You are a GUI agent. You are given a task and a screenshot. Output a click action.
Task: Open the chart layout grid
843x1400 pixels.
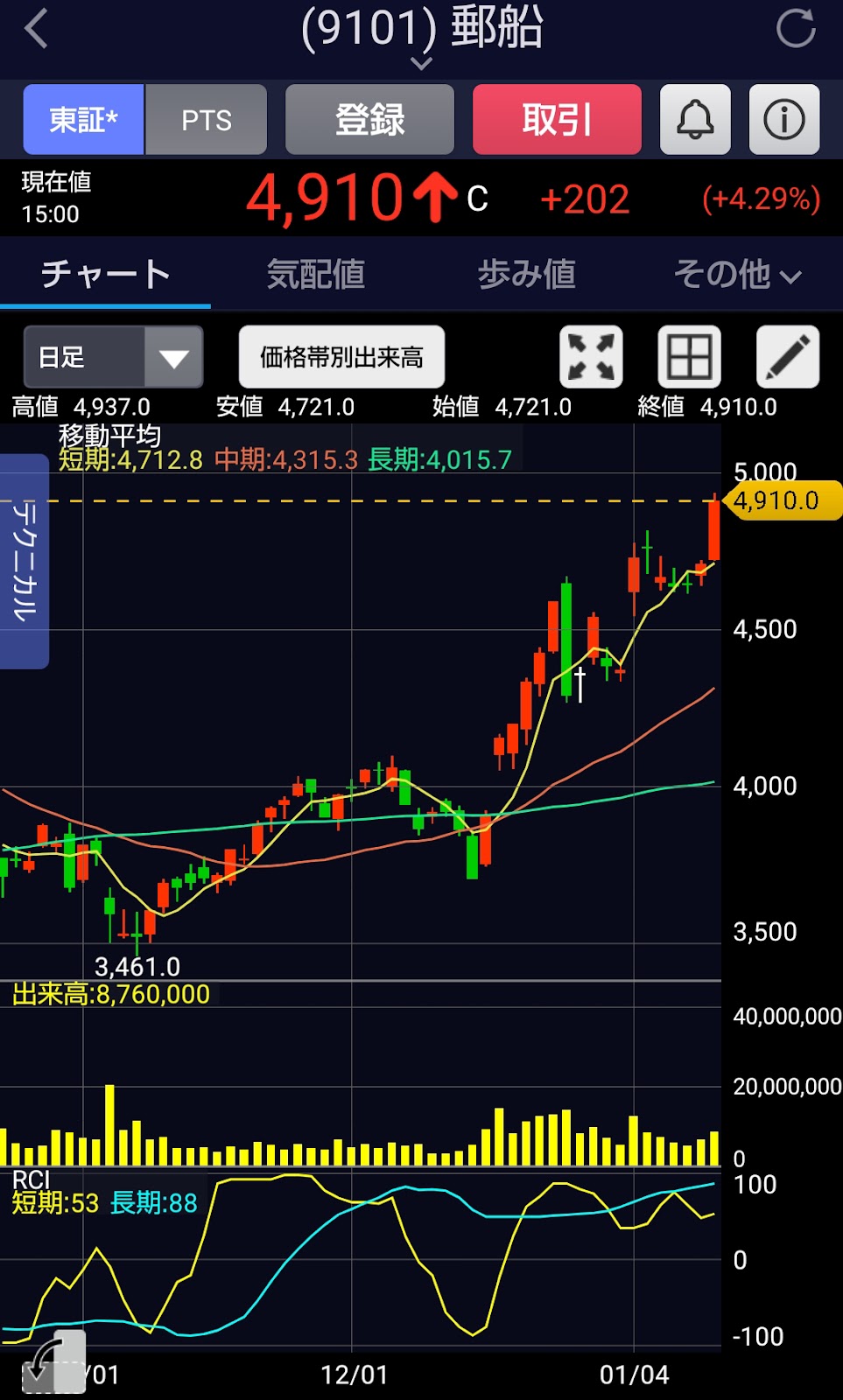689,357
